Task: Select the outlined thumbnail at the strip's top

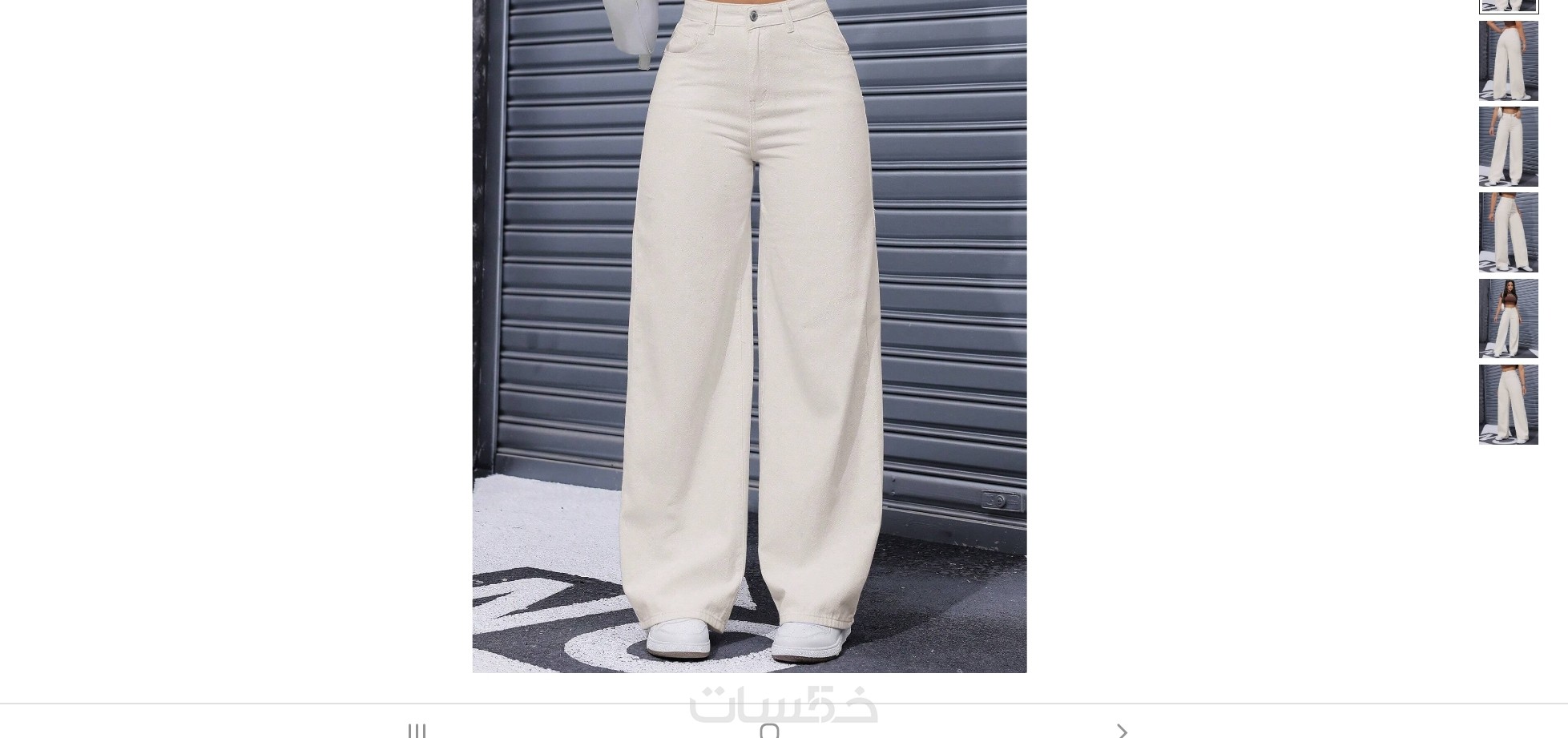Action: coord(1508,6)
